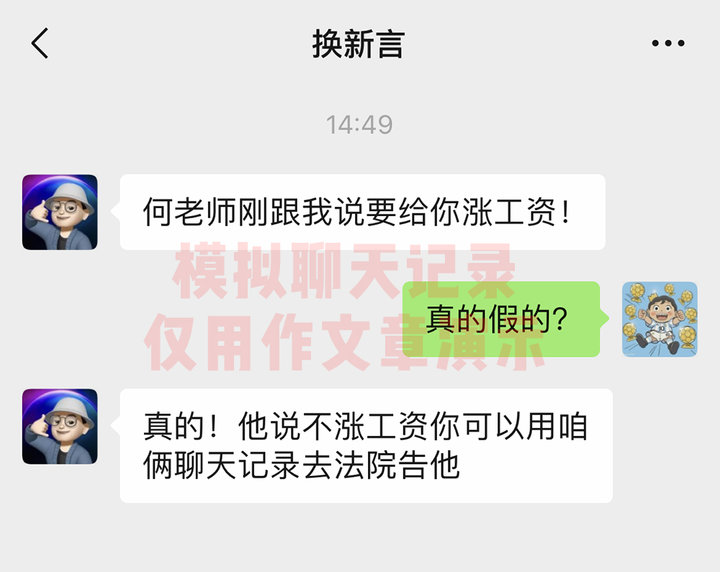Go back from the 换新言 chat
This screenshot has width=720, height=572.
(x=40, y=44)
